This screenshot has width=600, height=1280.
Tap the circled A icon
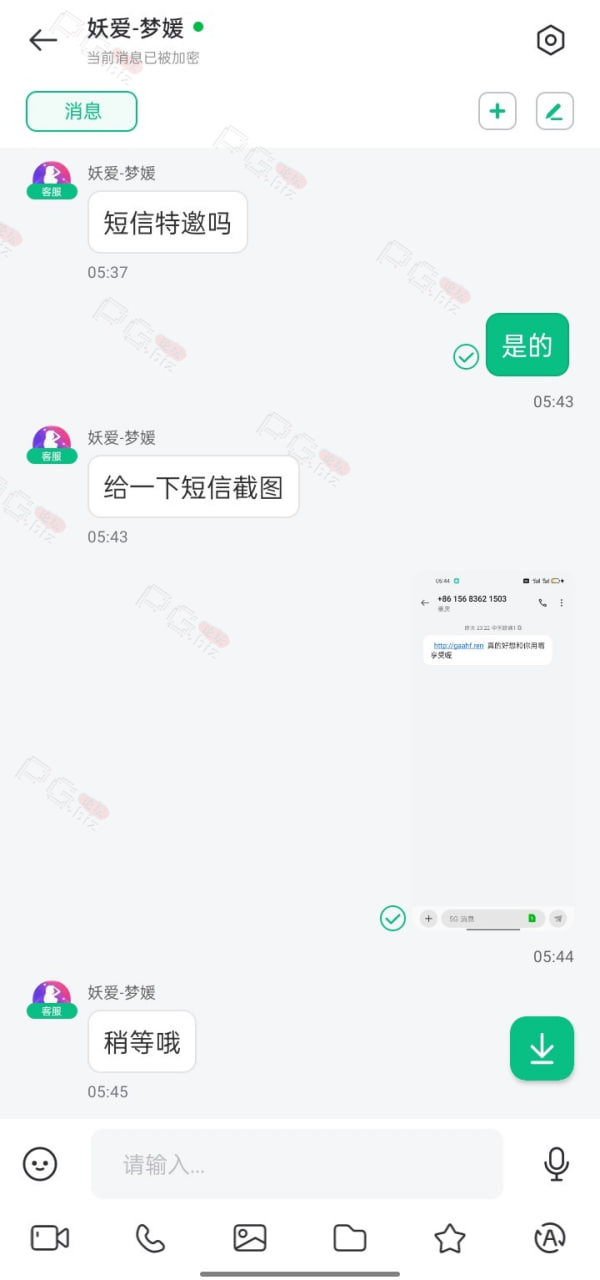tap(550, 1238)
